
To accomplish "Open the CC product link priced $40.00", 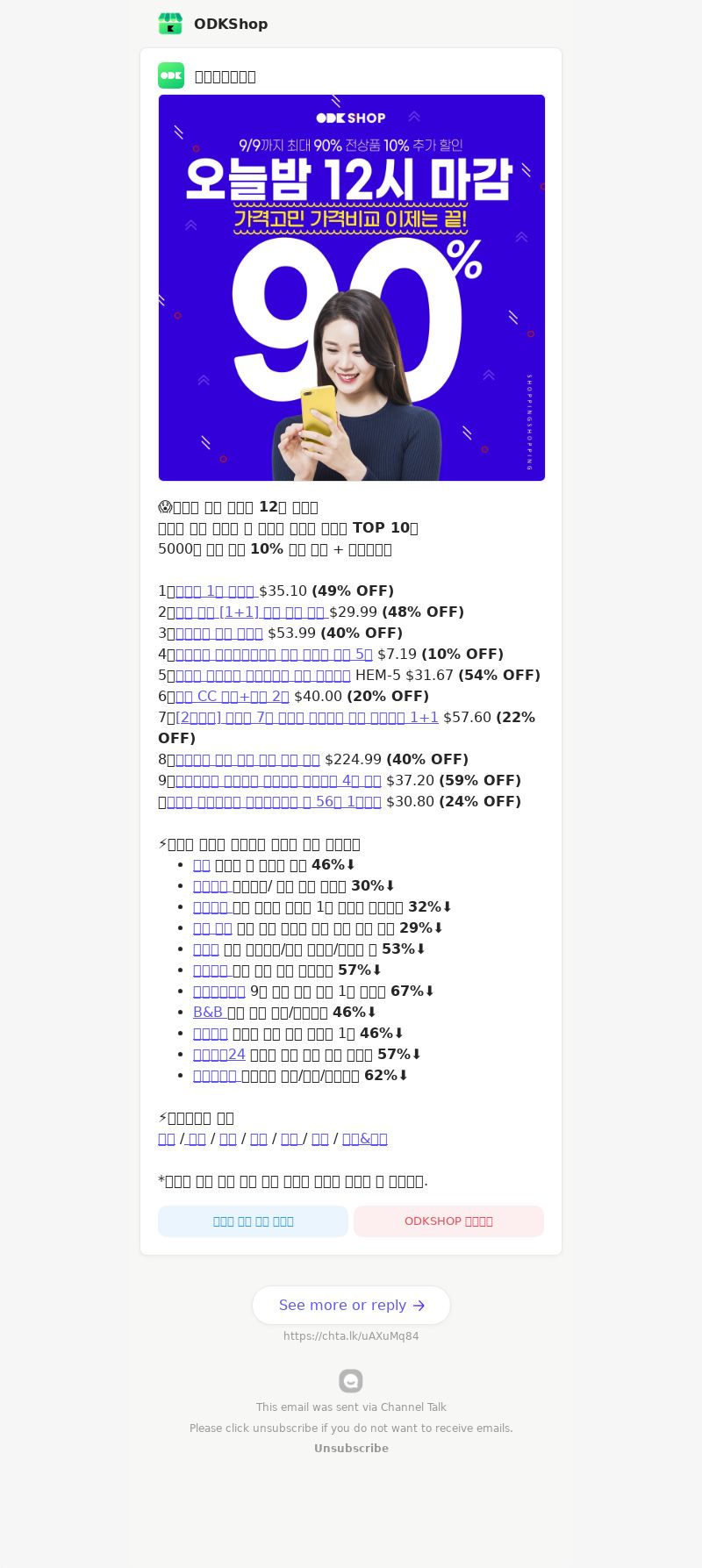I will [x=232, y=697].
